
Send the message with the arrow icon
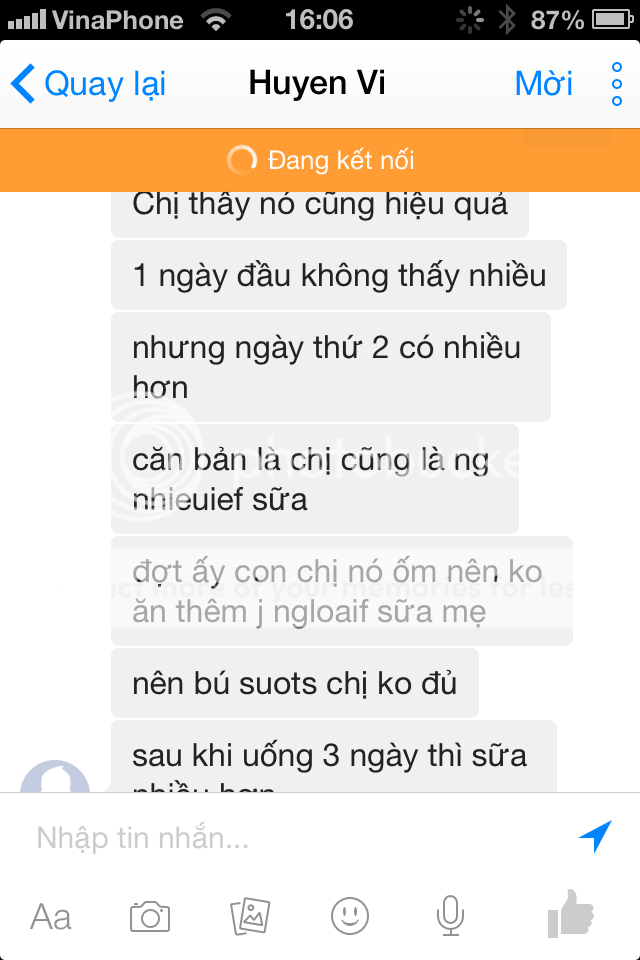point(595,837)
